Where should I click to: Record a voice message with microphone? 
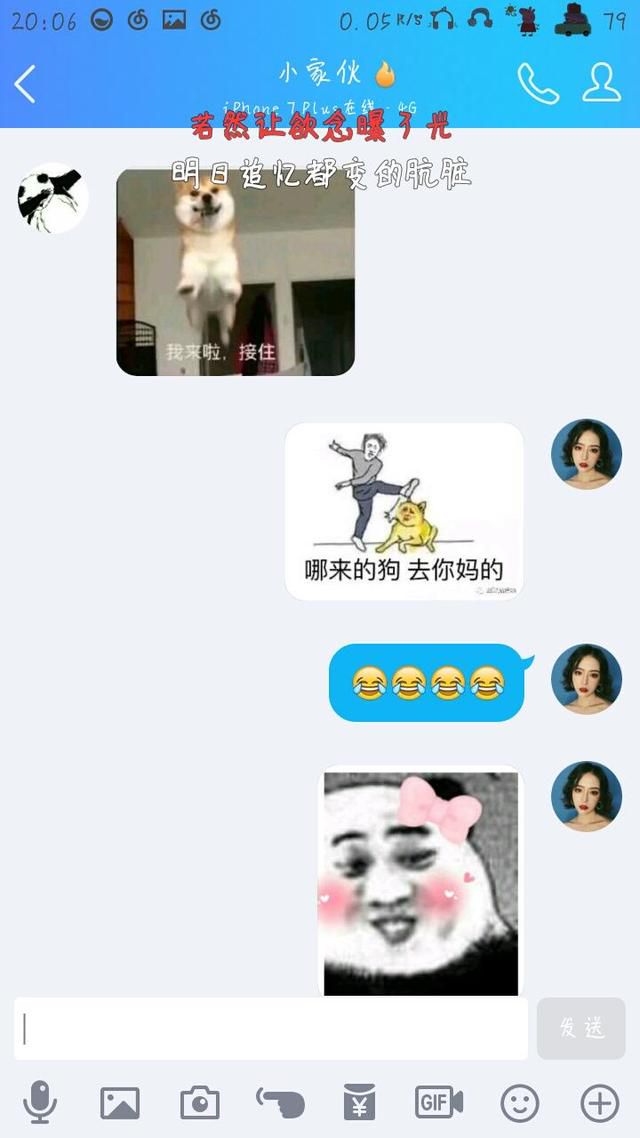[x=40, y=1102]
